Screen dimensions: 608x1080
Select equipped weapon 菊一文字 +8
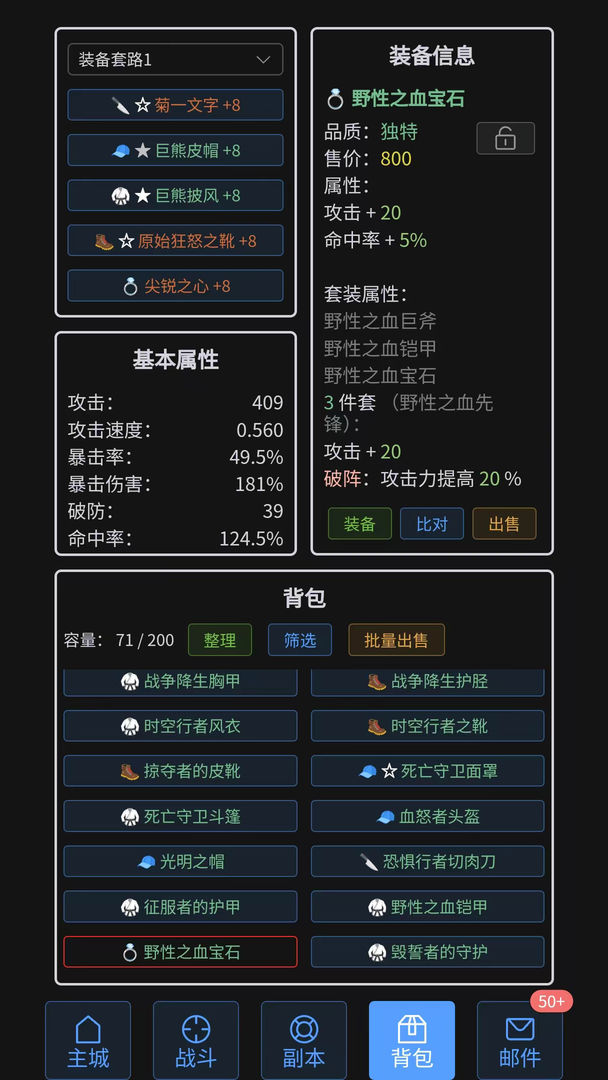pos(175,105)
